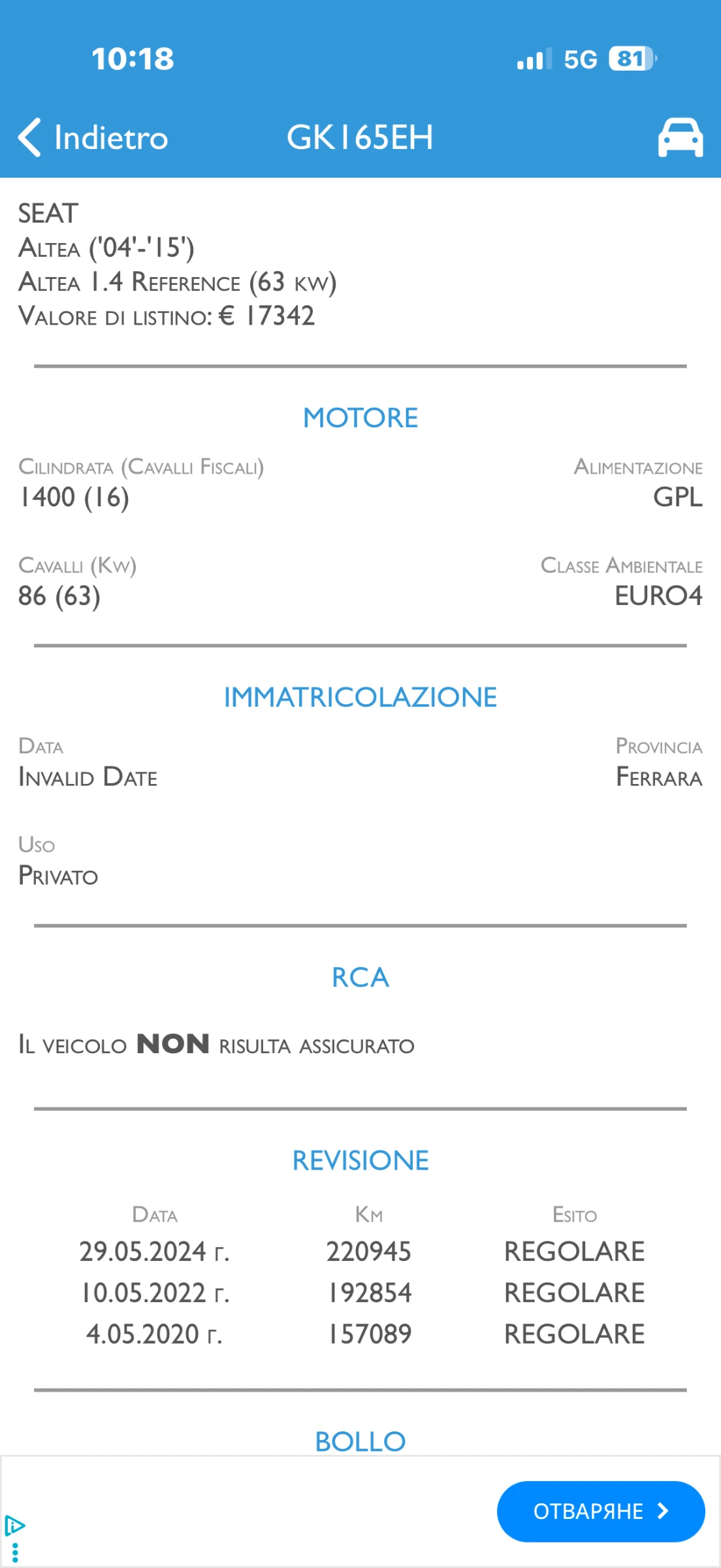Image resolution: width=721 pixels, height=1568 pixels.
Task: Tap the car icon in the header
Action: click(680, 137)
